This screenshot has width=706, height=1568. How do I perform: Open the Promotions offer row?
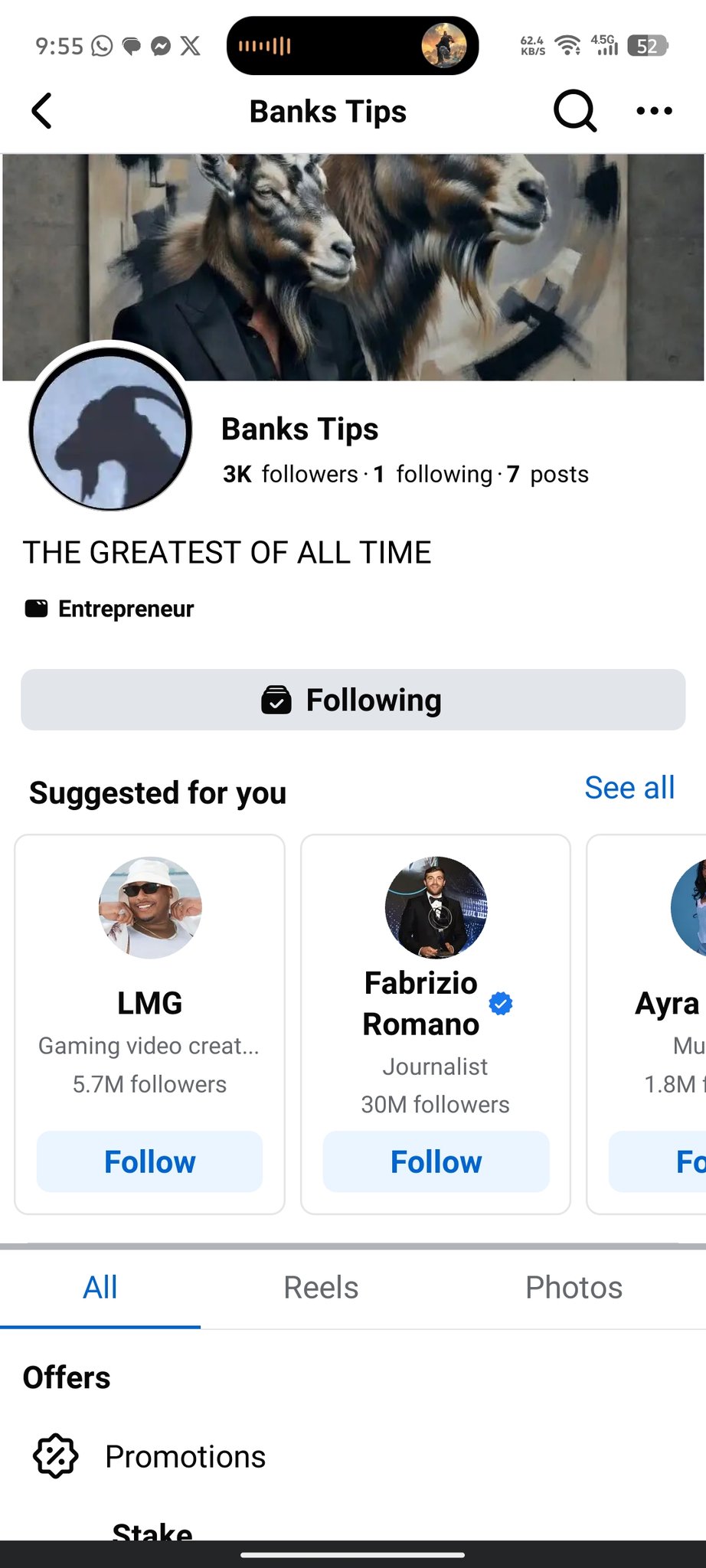click(x=185, y=1456)
